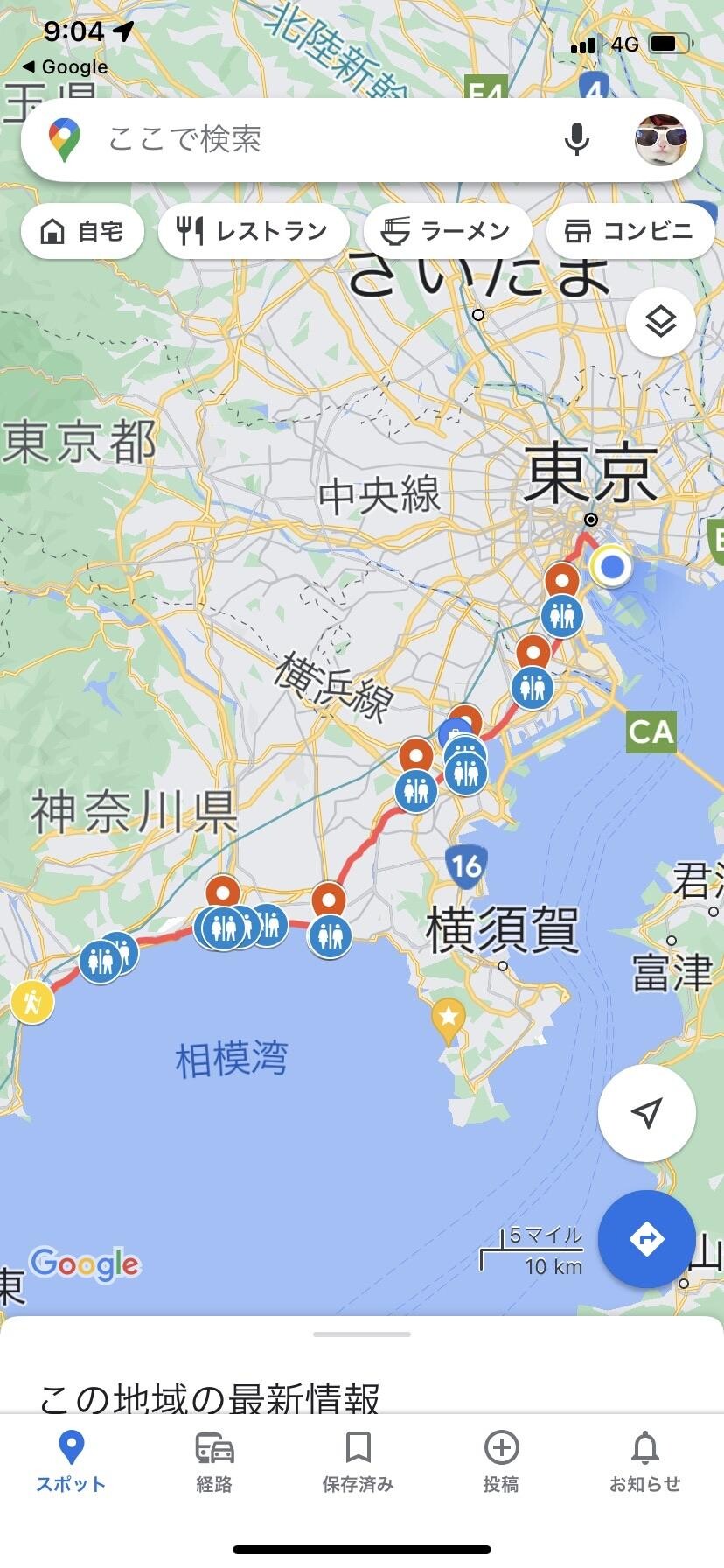This screenshot has width=724, height=1568.
Task: Tap the ここで検索 search field
Action: pyautogui.click(x=262, y=139)
